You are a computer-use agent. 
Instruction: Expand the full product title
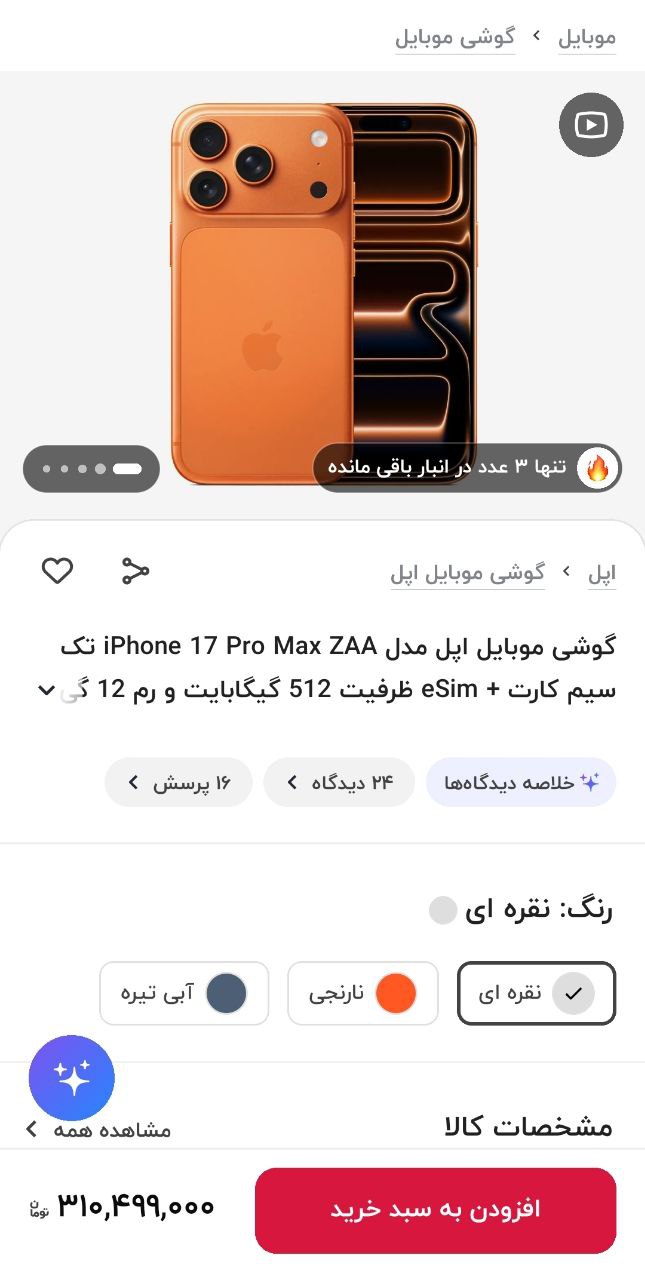46,690
